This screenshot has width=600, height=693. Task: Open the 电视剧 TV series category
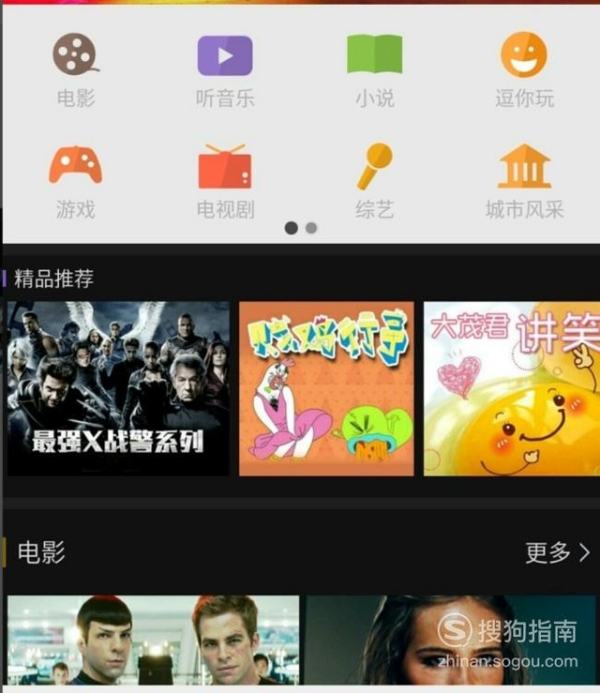(x=225, y=178)
